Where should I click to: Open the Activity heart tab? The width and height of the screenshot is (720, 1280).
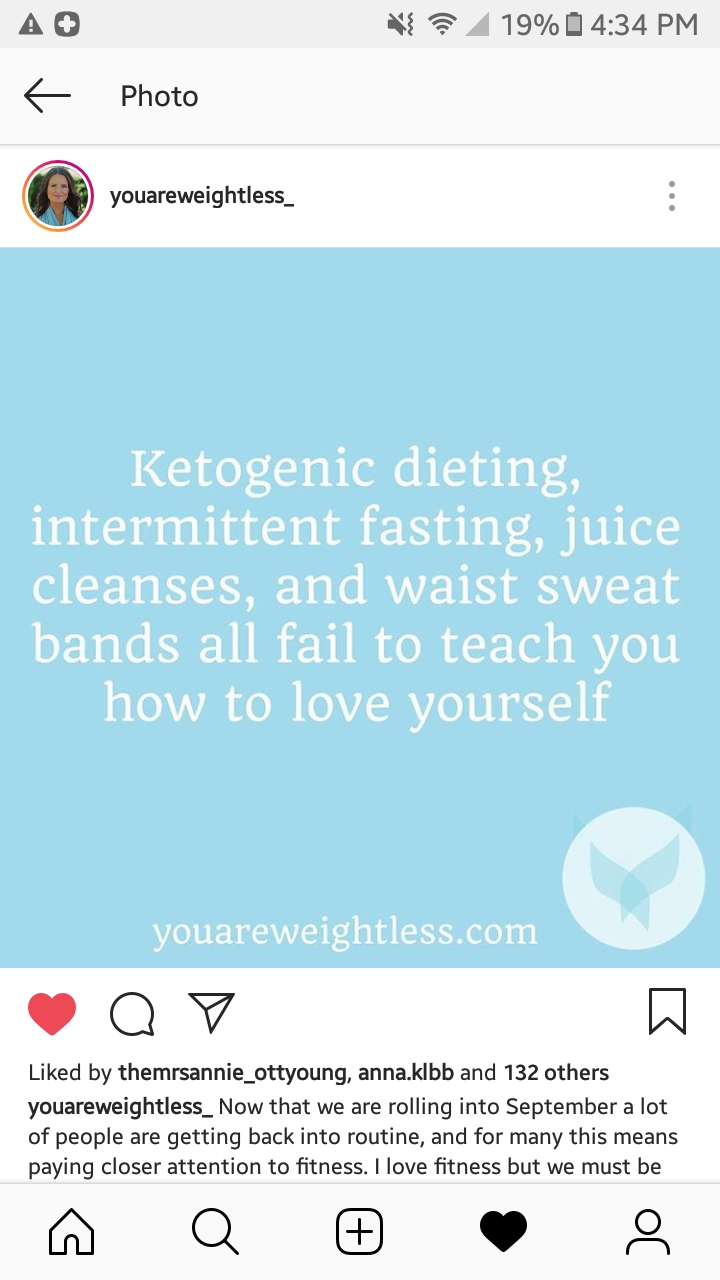503,1232
